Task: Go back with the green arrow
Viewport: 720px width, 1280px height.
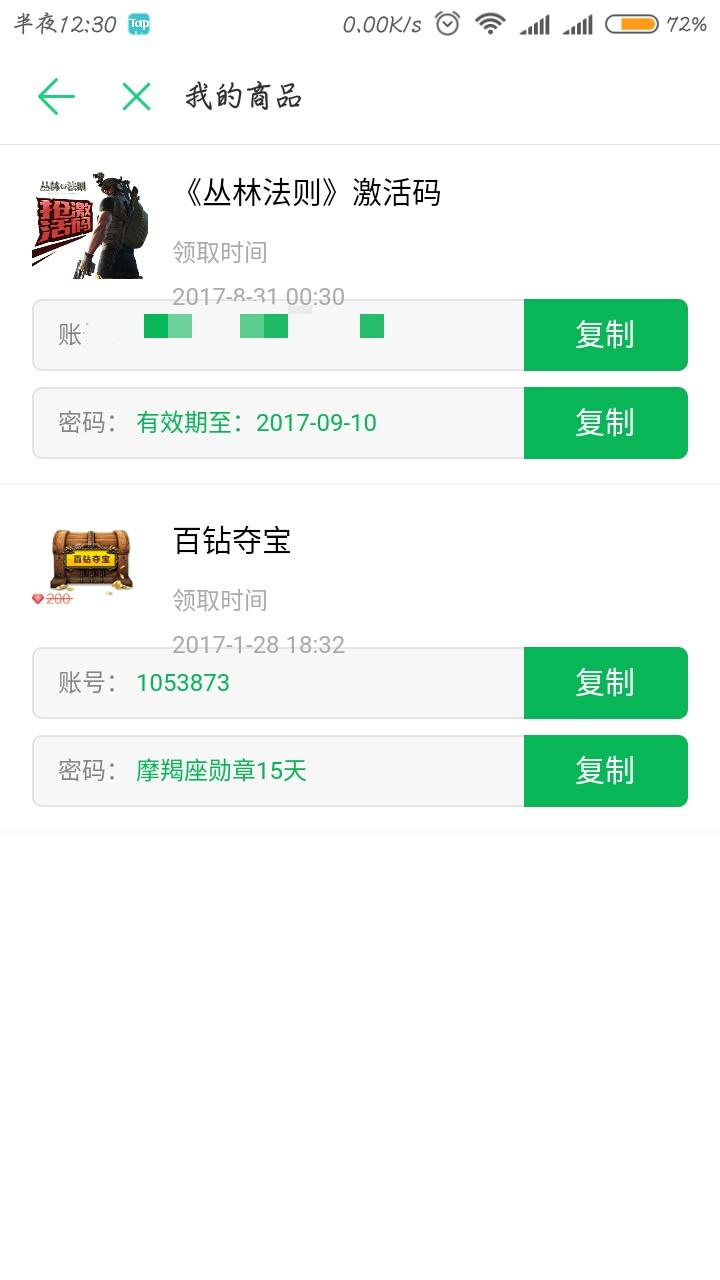Action: pos(56,96)
